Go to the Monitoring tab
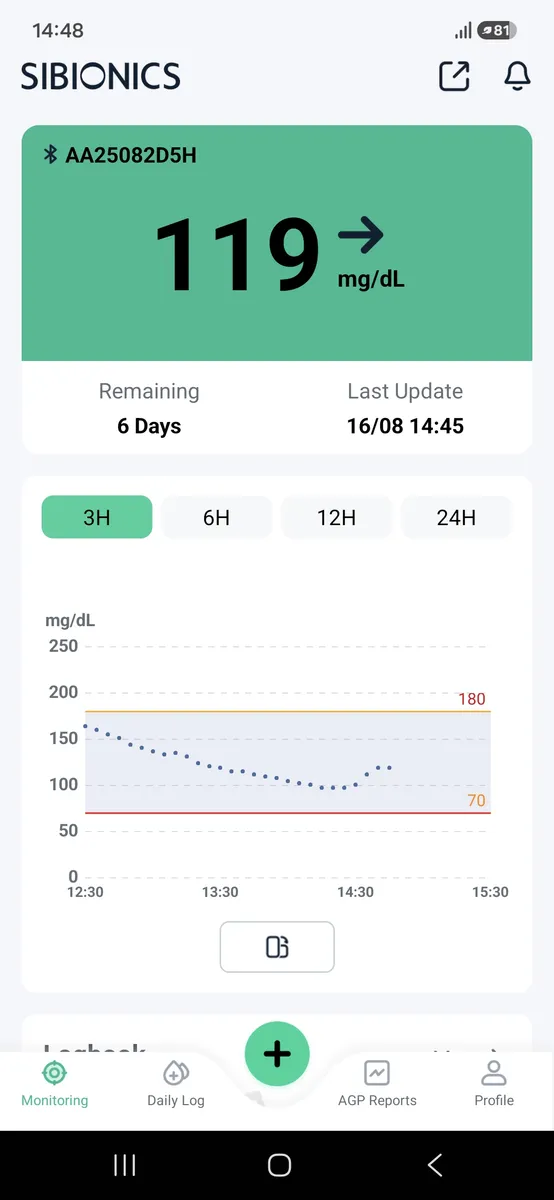This screenshot has height=1200, width=554. (x=55, y=1084)
